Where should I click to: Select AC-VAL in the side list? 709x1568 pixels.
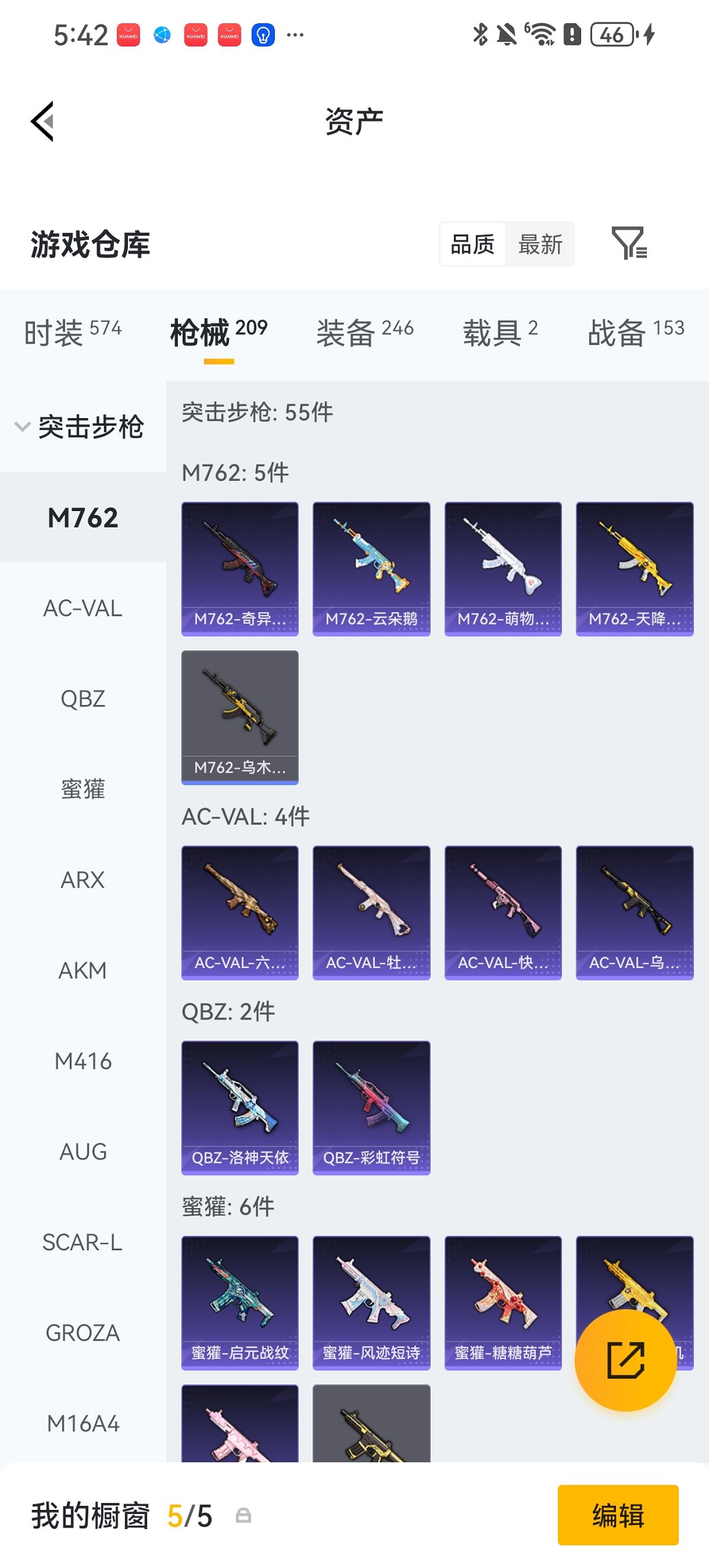coord(83,608)
